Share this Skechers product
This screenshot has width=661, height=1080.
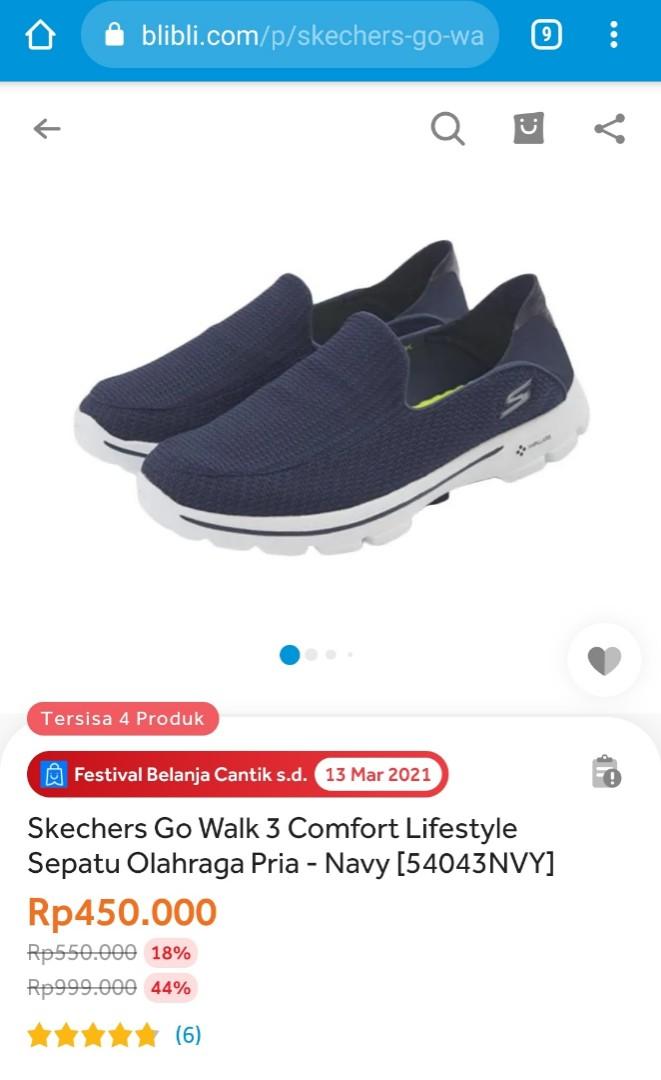(x=609, y=129)
